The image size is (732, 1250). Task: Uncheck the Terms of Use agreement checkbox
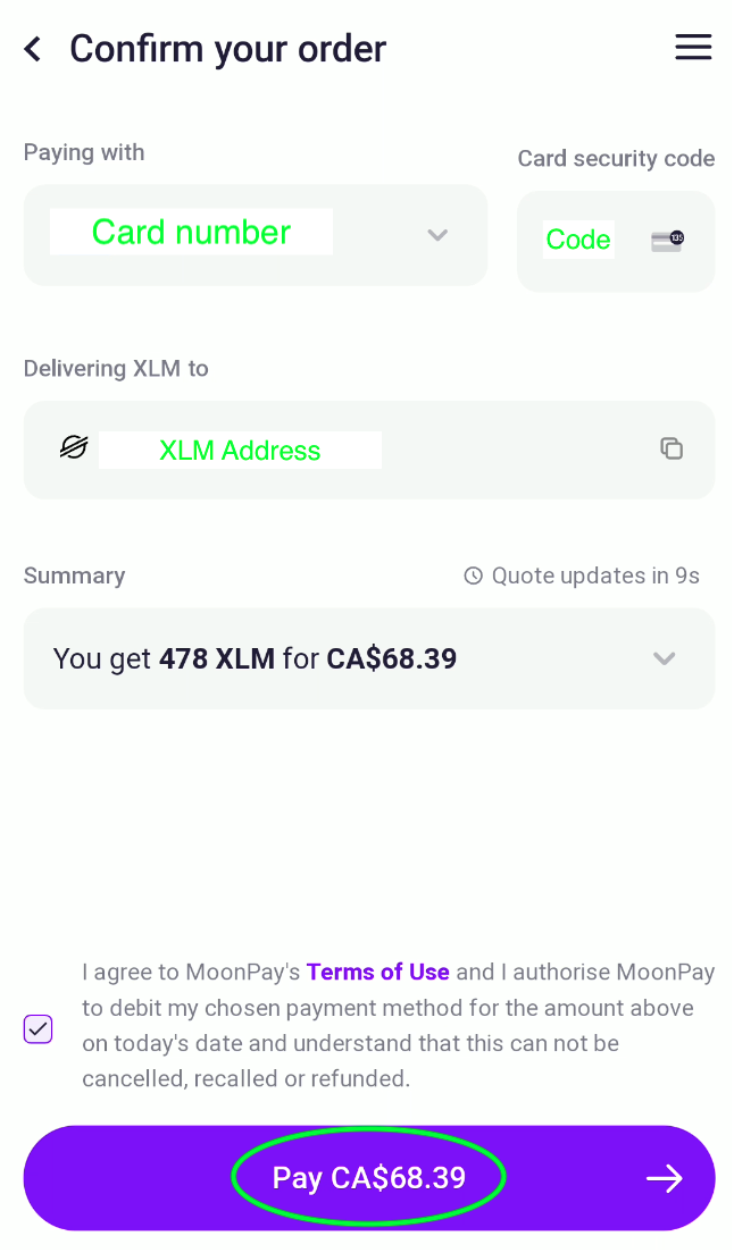pyautogui.click(x=38, y=1028)
